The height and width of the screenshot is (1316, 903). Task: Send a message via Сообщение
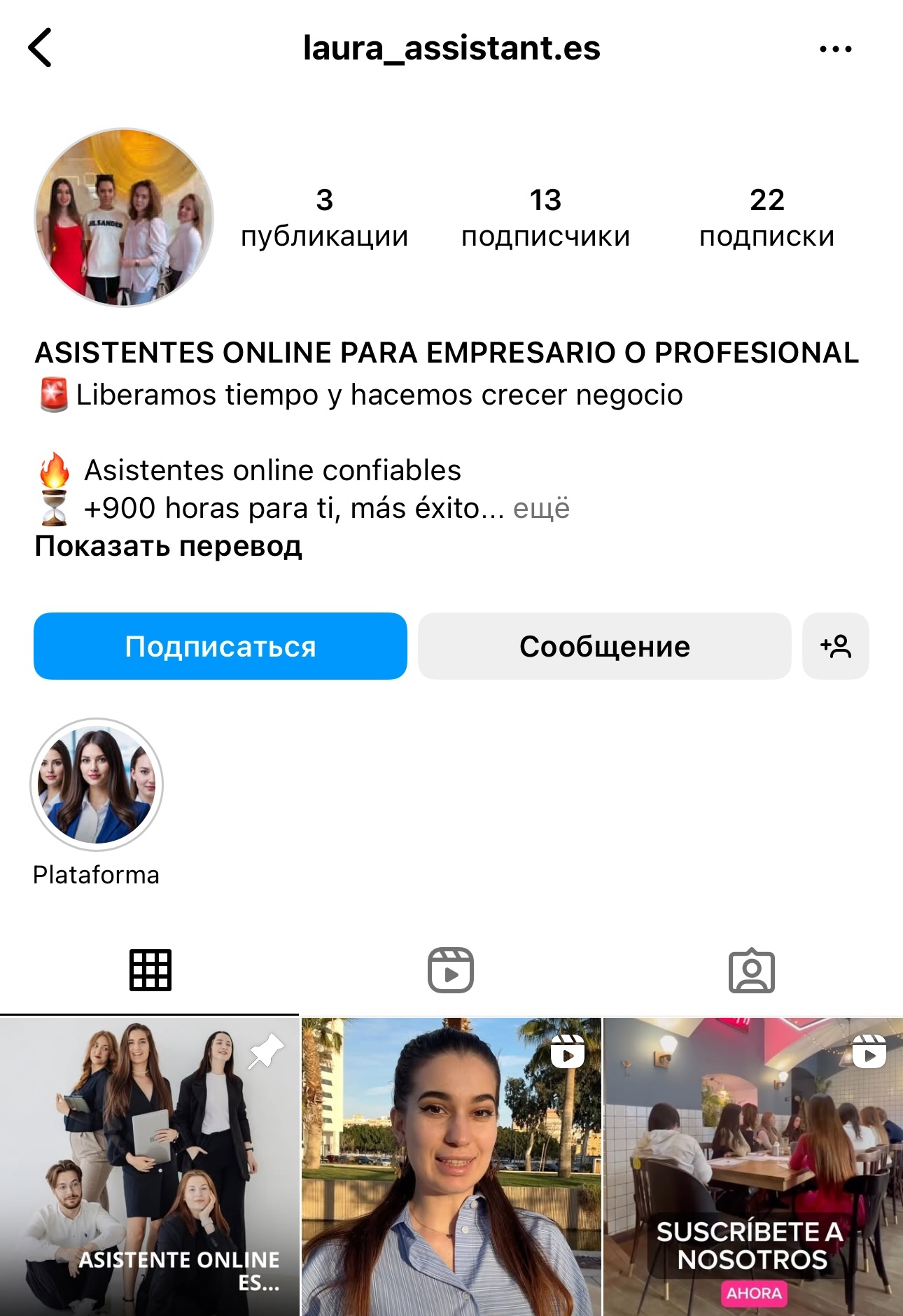pyautogui.click(x=604, y=646)
